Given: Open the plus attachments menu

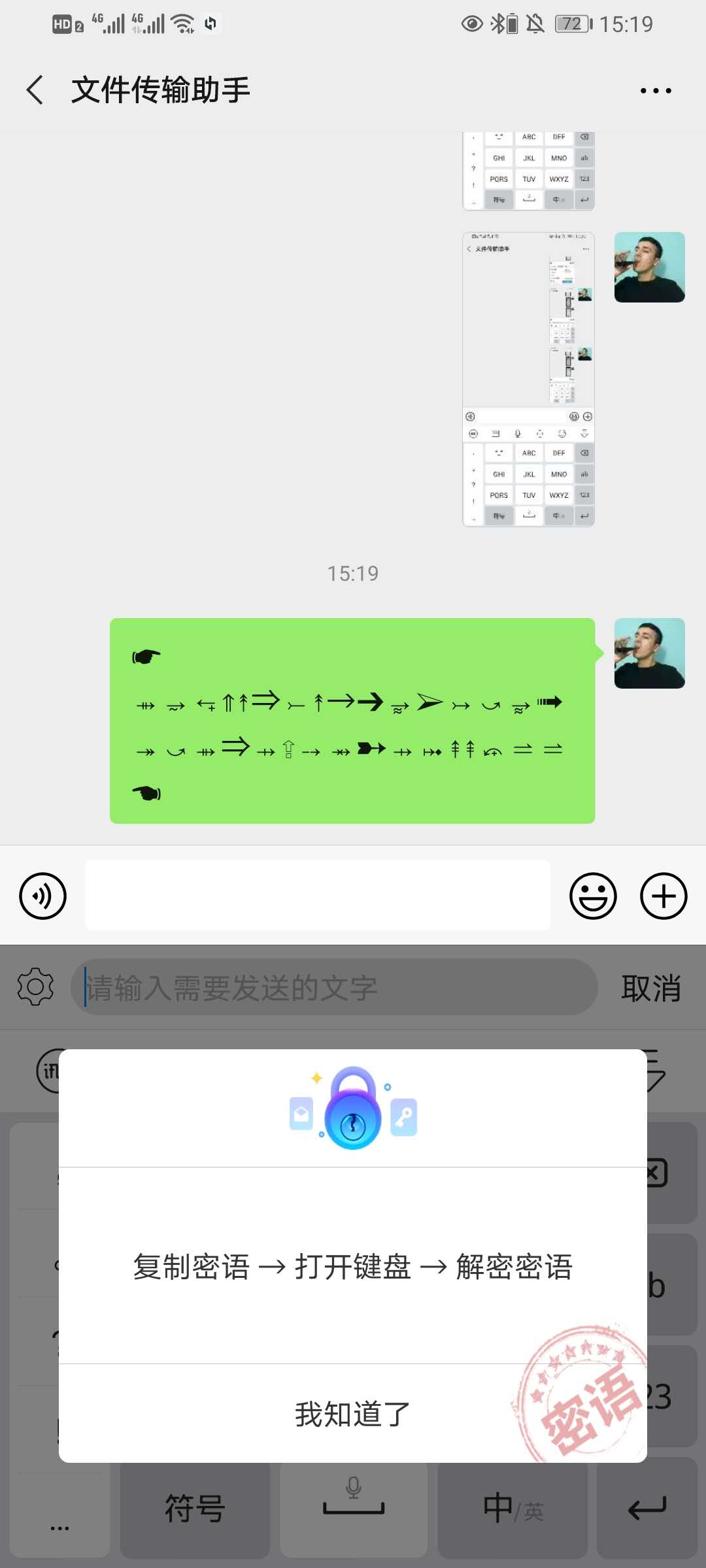Looking at the screenshot, I should click(x=663, y=896).
